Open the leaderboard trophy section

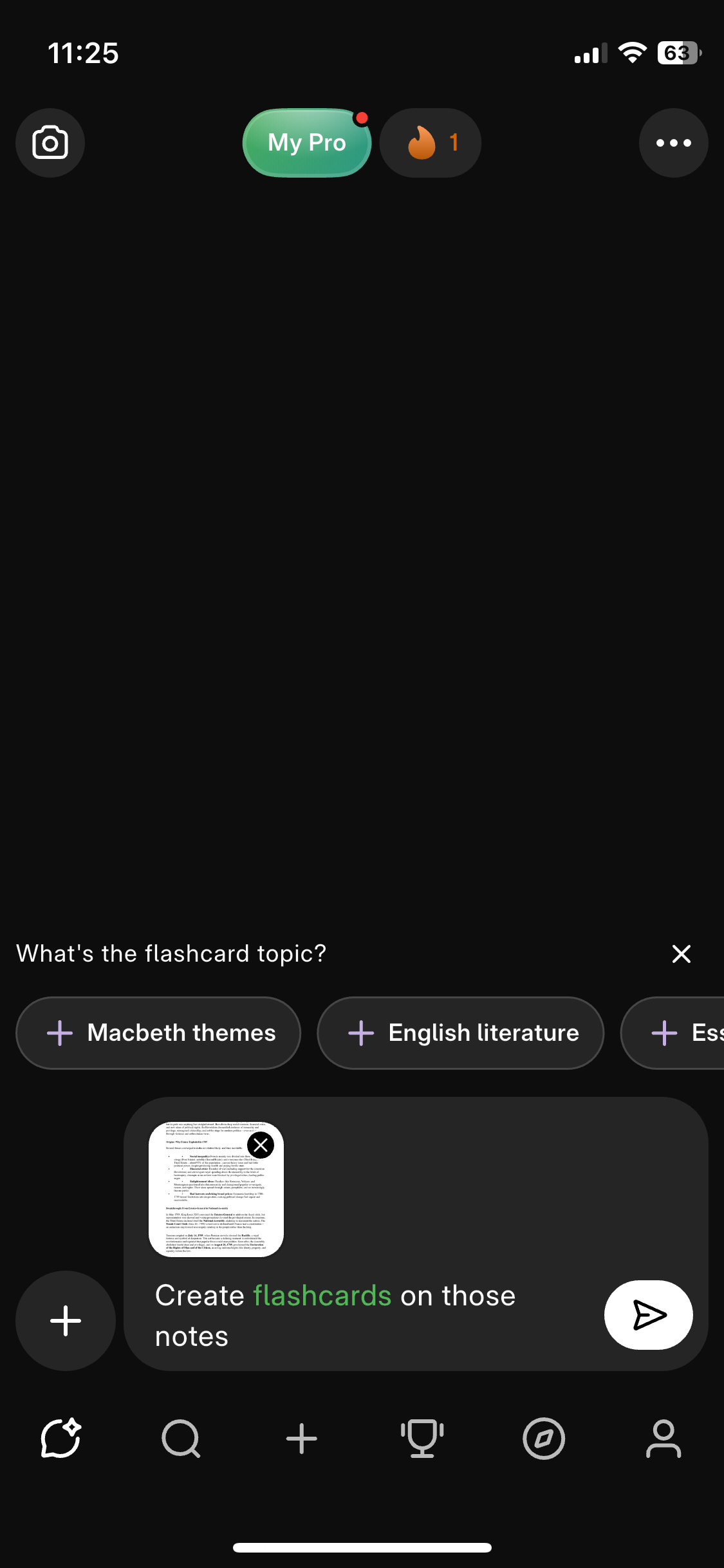pos(422,1440)
